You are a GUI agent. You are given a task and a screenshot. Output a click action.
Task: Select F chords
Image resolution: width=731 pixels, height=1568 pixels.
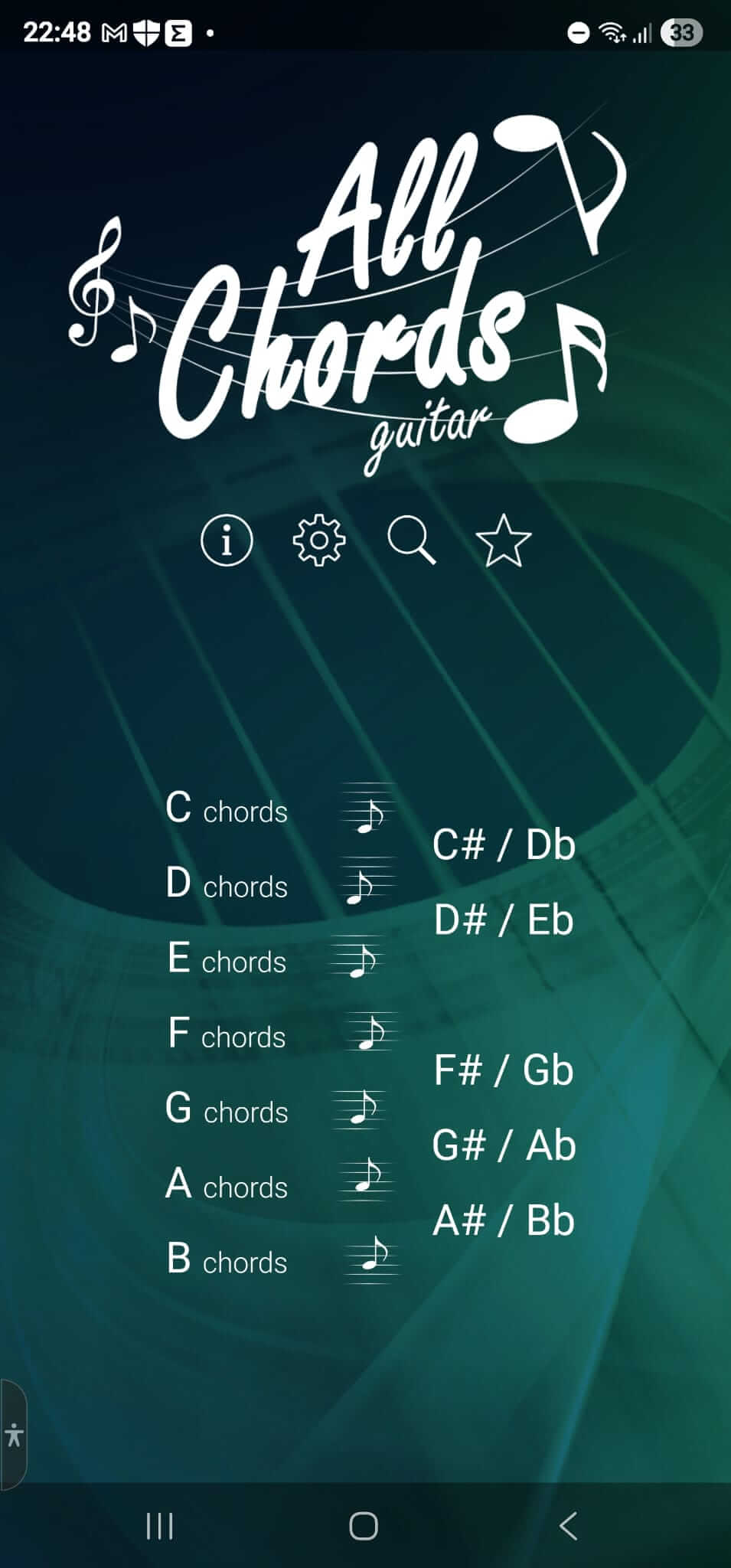tap(227, 1034)
